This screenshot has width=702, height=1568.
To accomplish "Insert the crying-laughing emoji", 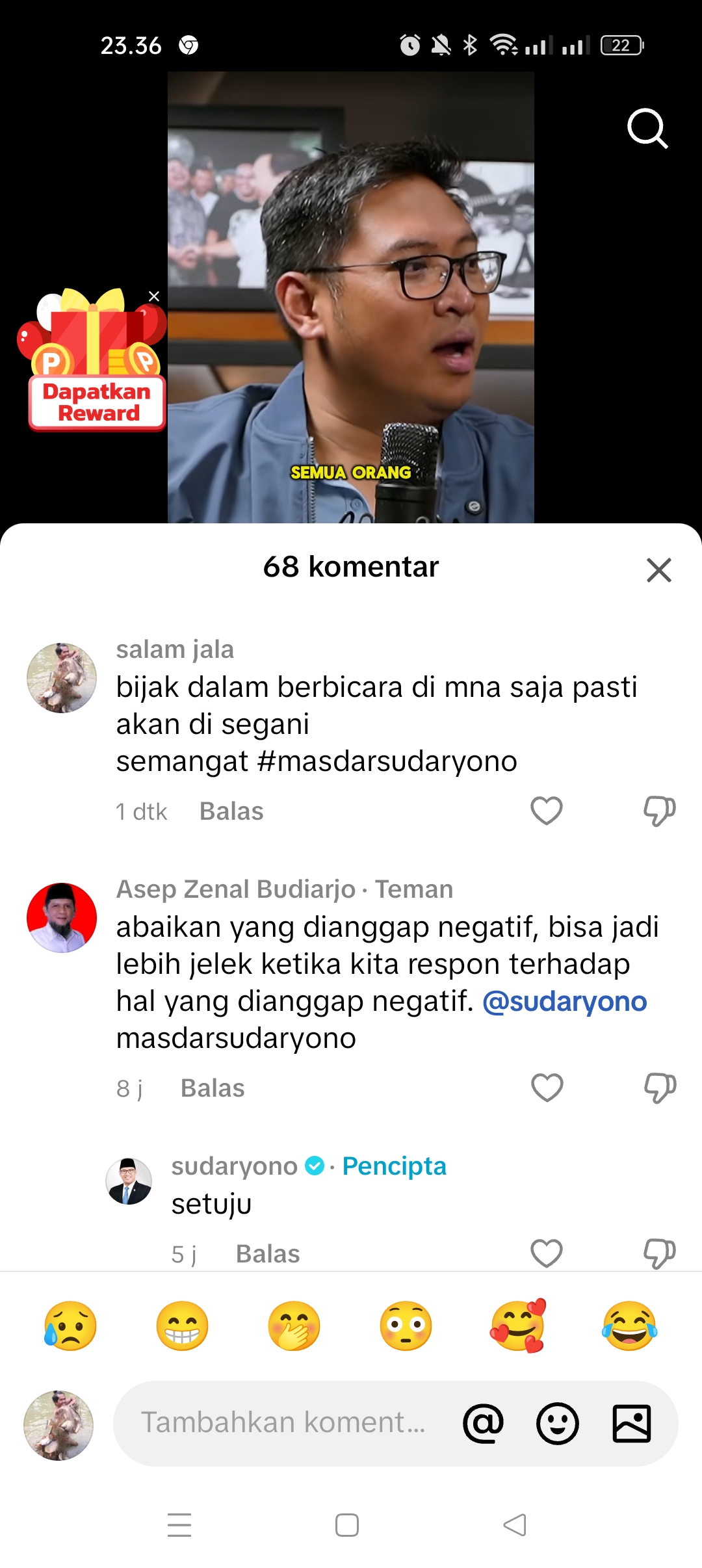I will [x=629, y=1326].
